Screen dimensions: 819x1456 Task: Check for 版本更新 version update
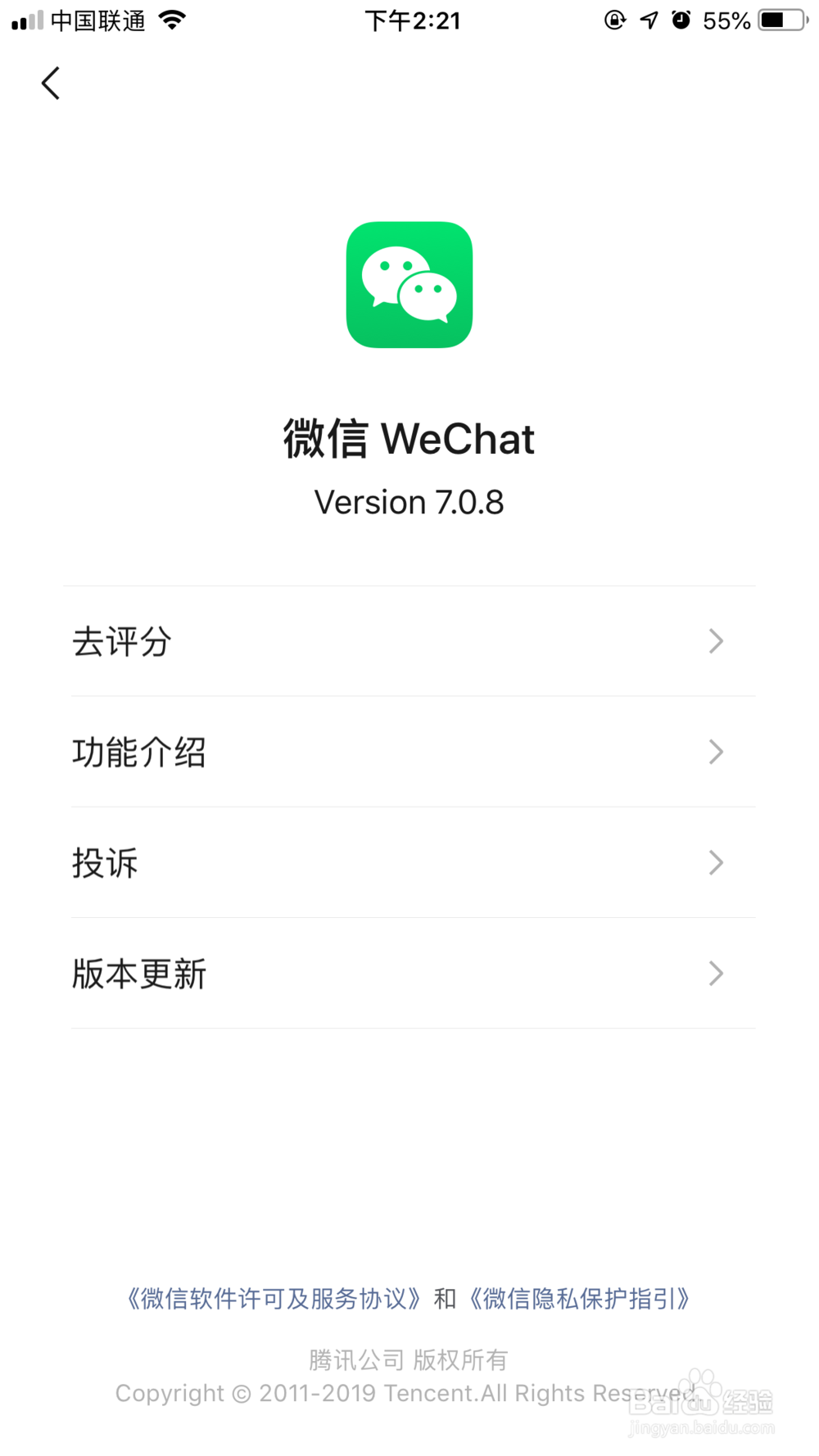click(409, 973)
